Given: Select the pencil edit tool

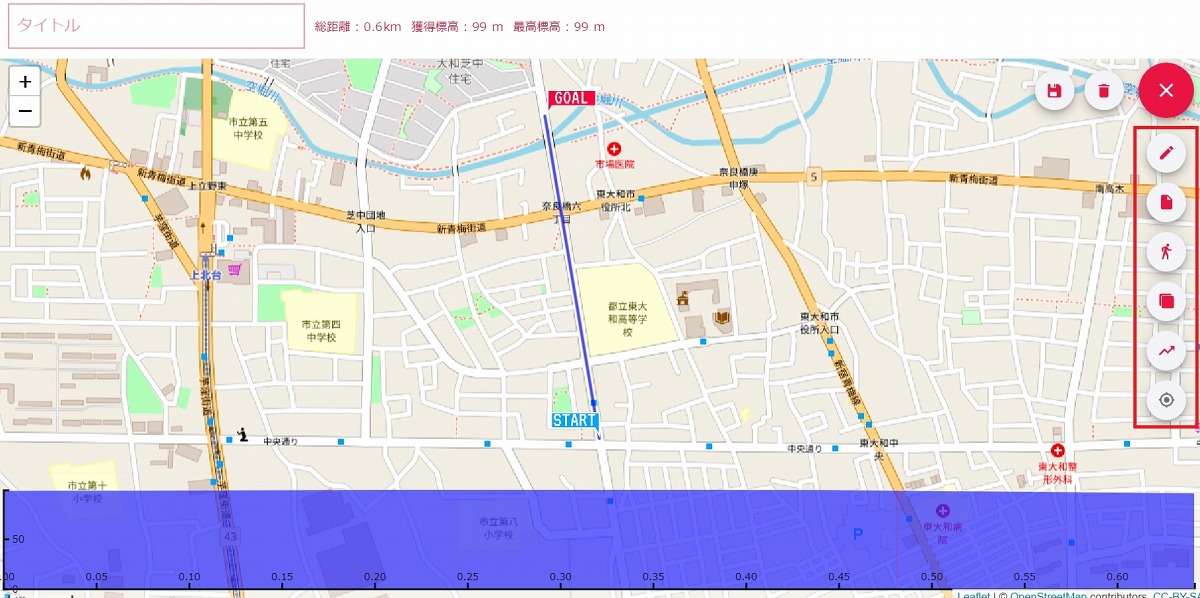Looking at the screenshot, I should pos(1166,153).
